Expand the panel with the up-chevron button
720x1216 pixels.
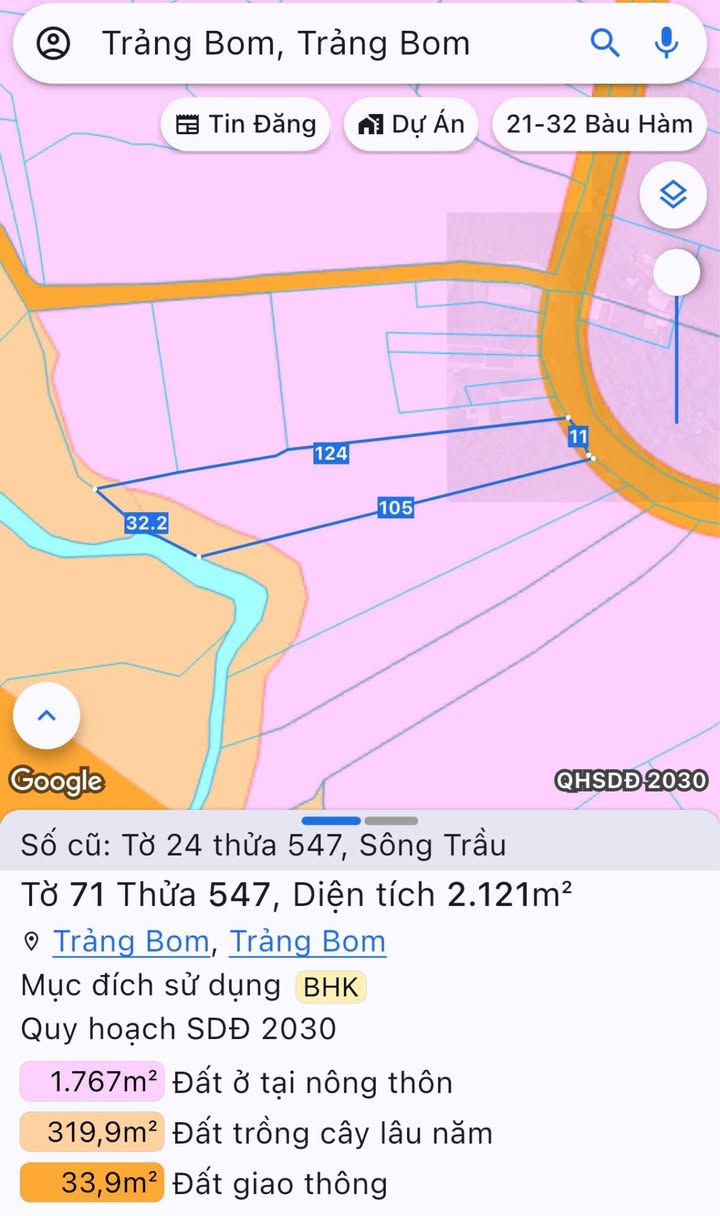[x=46, y=715]
